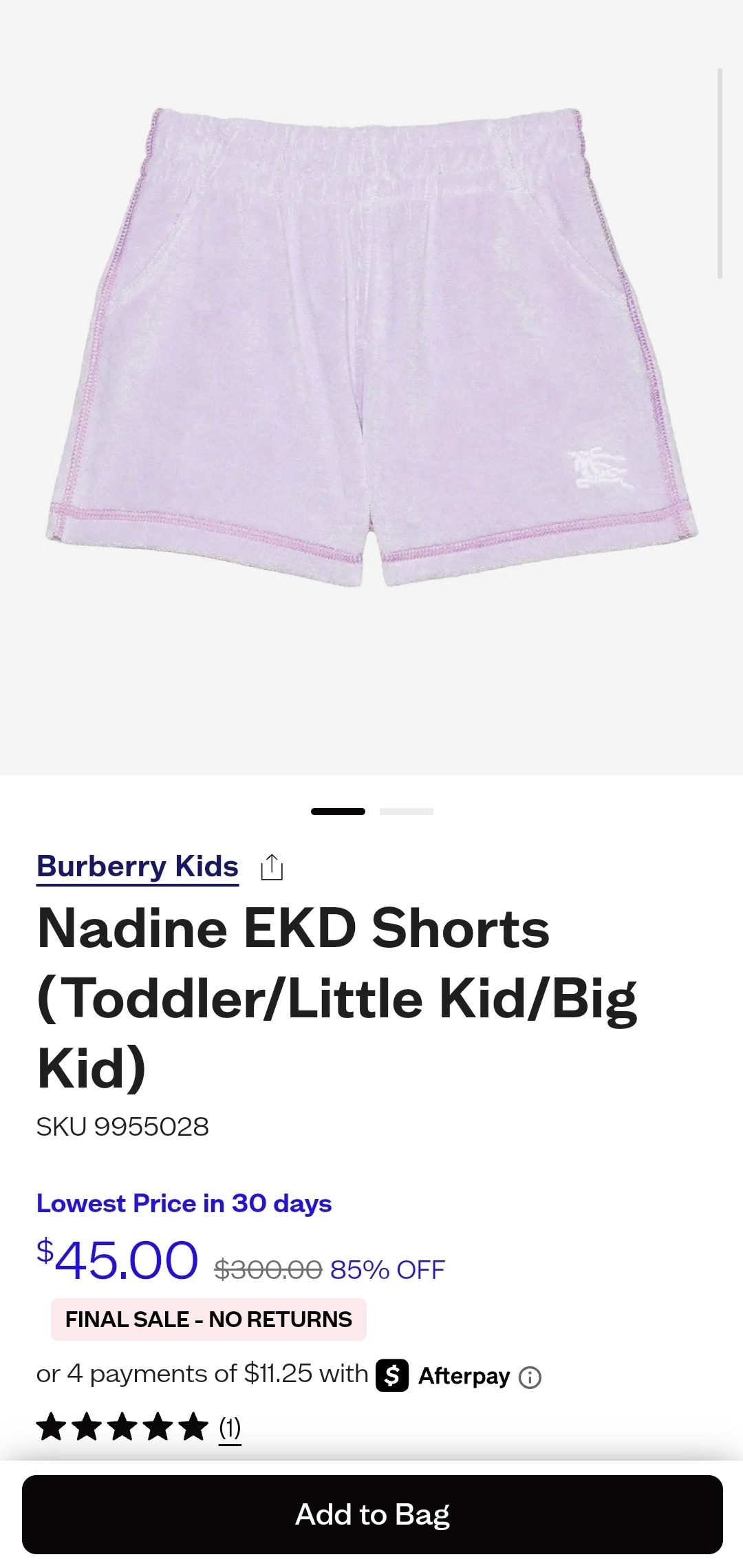View the one review link
Image resolution: width=743 pixels, height=1568 pixels.
230,1427
